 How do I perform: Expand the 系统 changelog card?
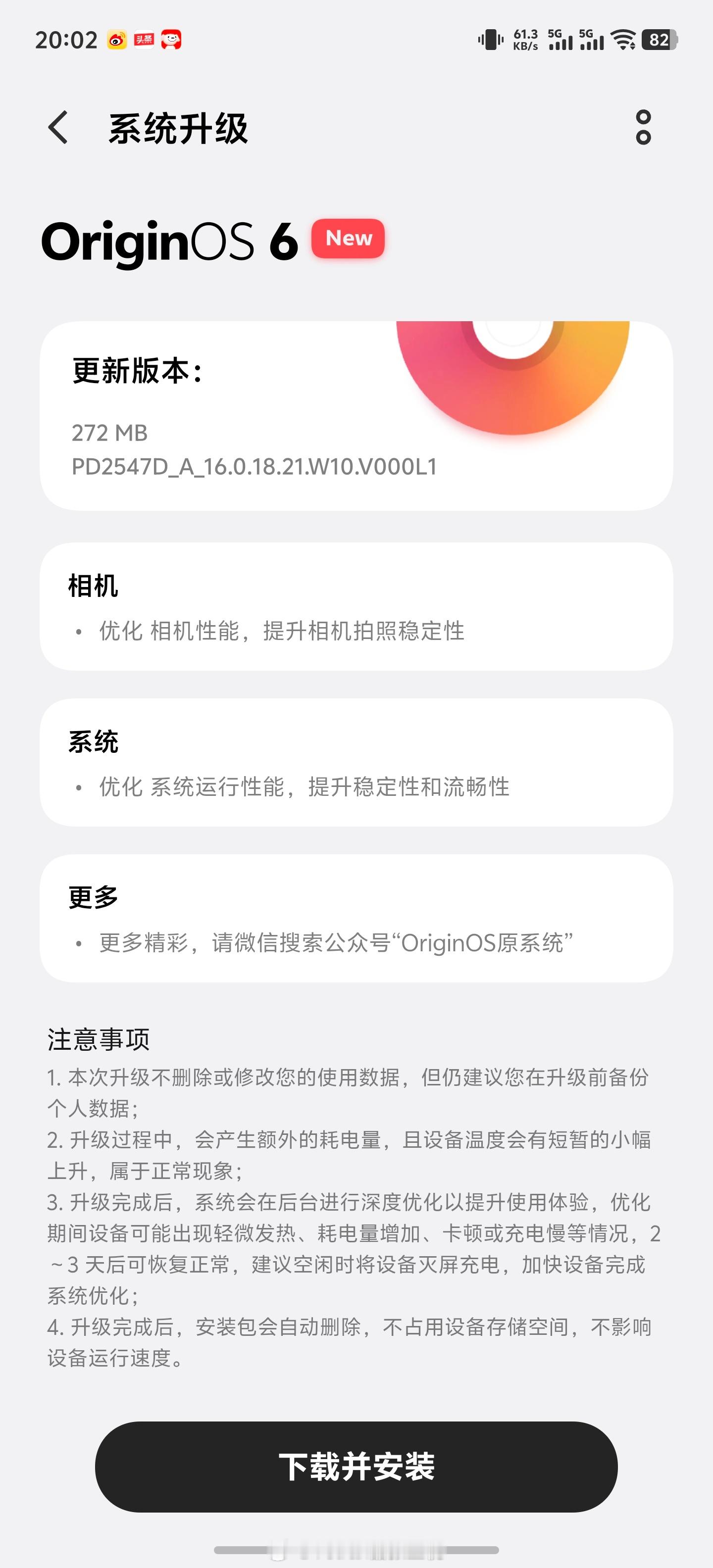pos(356,764)
